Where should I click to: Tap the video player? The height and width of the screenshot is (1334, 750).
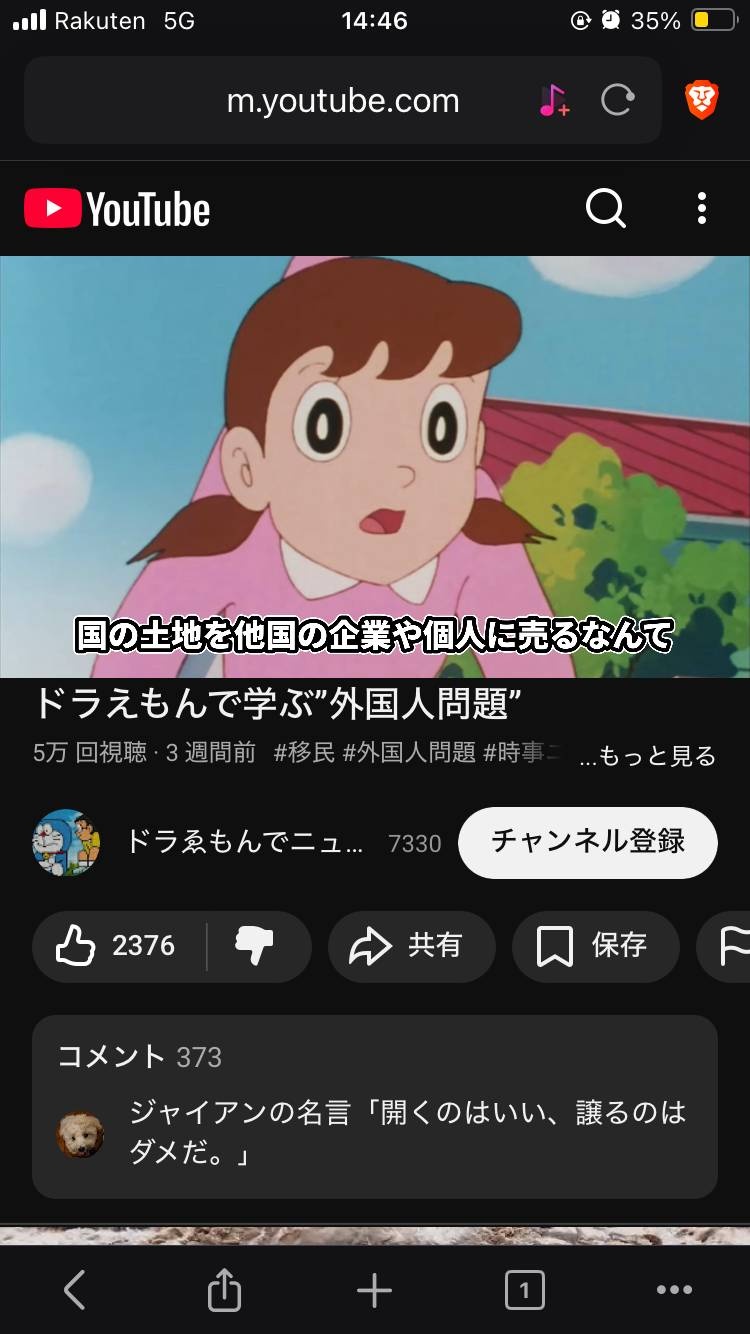(x=375, y=466)
